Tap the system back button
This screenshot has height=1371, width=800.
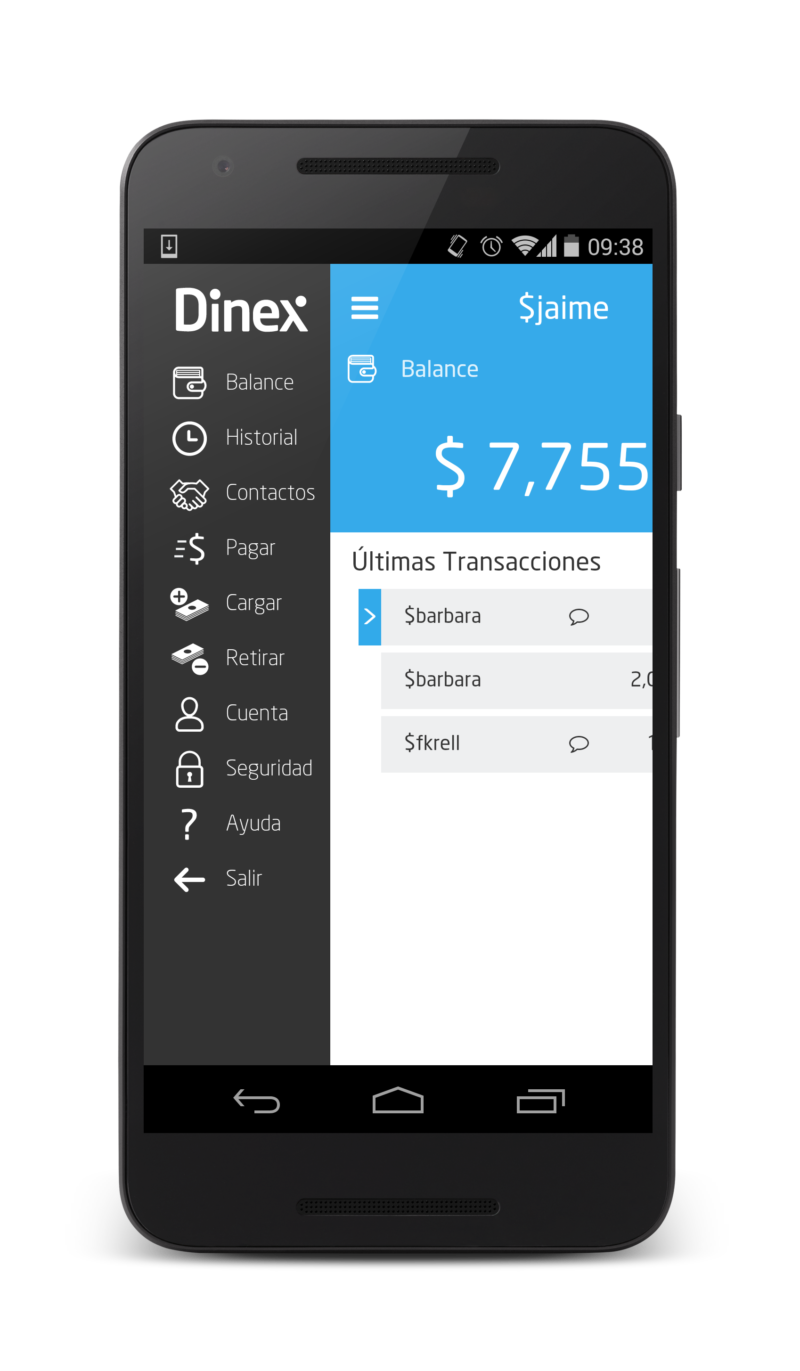(x=256, y=1101)
